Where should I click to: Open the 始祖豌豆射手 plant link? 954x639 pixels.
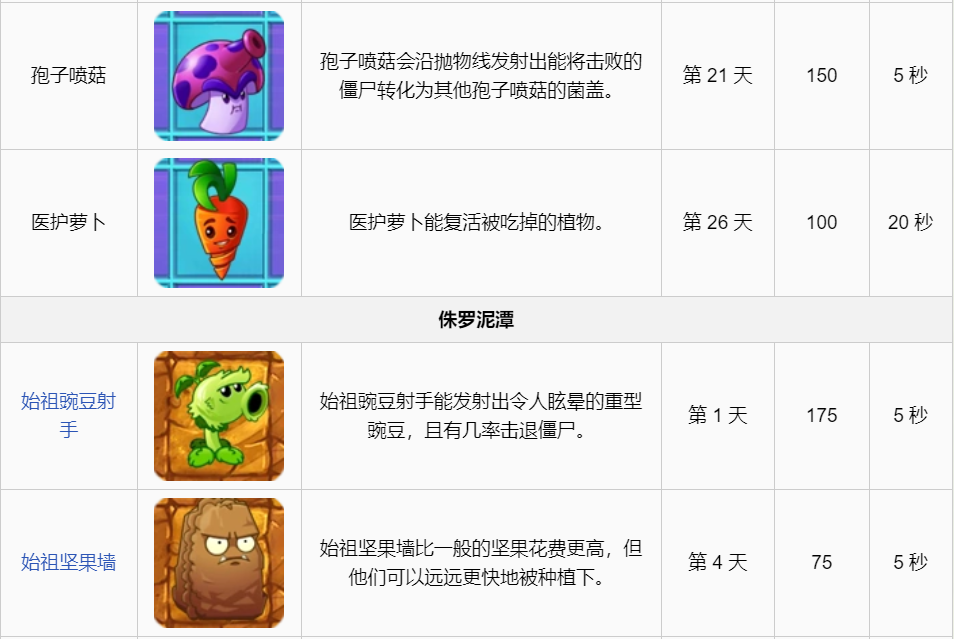[x=68, y=402]
